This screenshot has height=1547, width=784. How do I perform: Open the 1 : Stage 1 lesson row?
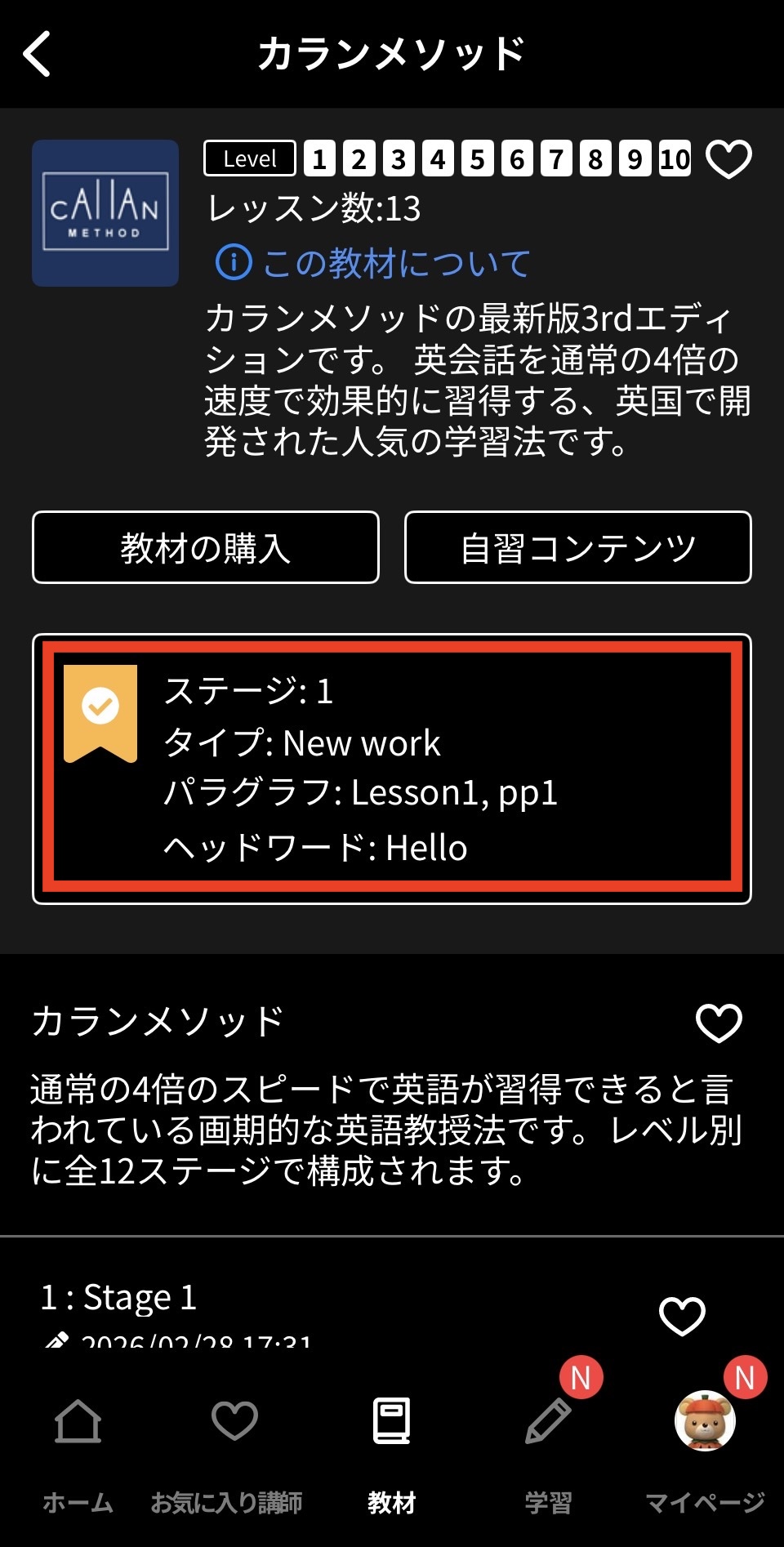245,1299
